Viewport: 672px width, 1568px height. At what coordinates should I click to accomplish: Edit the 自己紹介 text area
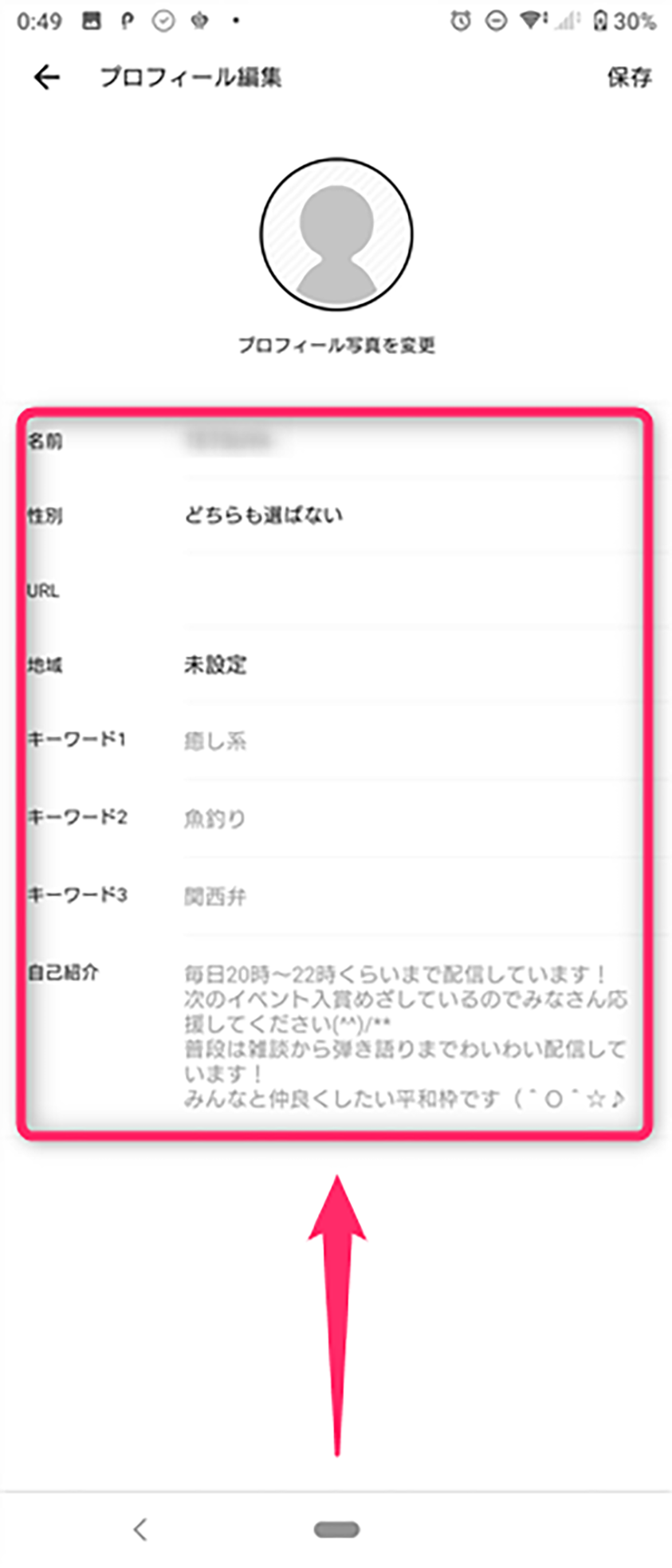[x=405, y=1036]
